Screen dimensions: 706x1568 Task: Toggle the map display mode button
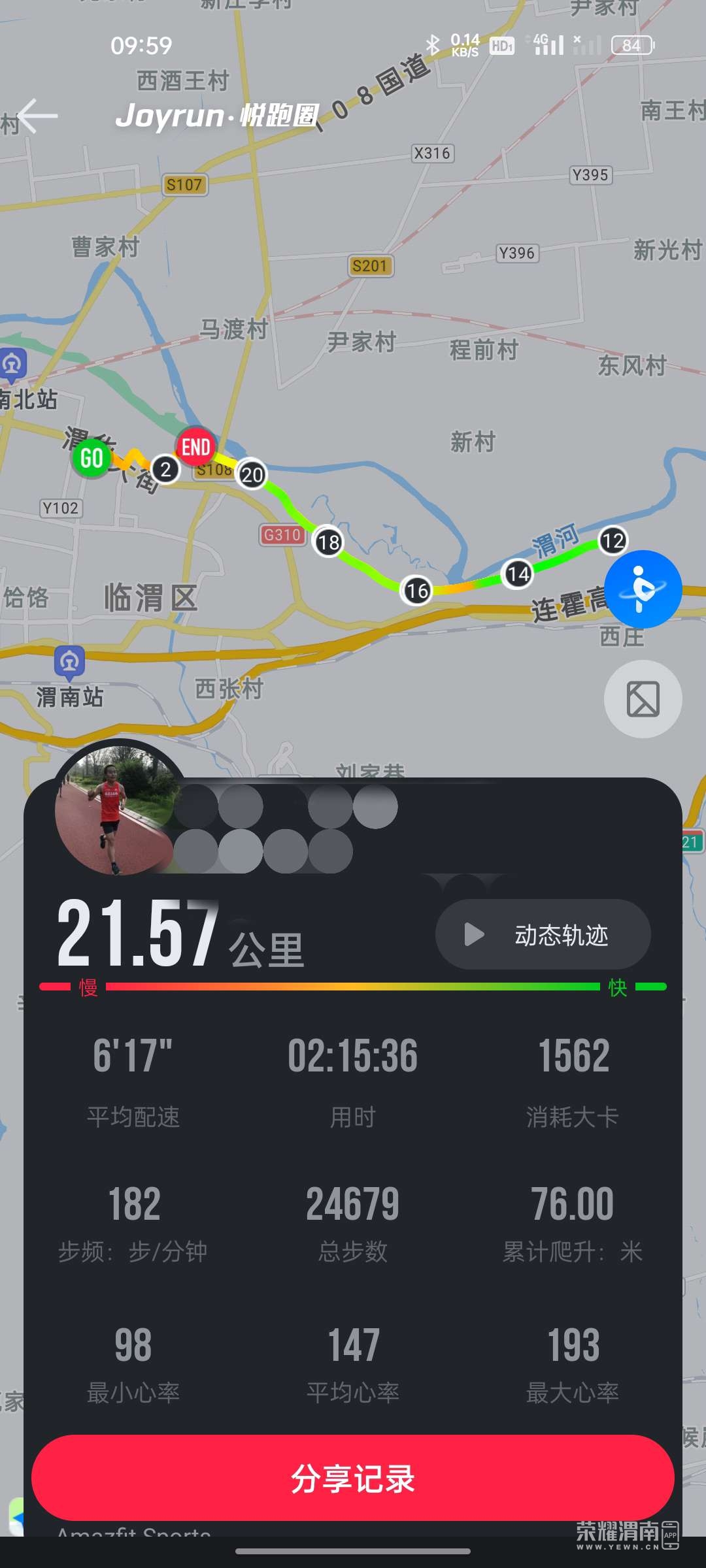[643, 699]
